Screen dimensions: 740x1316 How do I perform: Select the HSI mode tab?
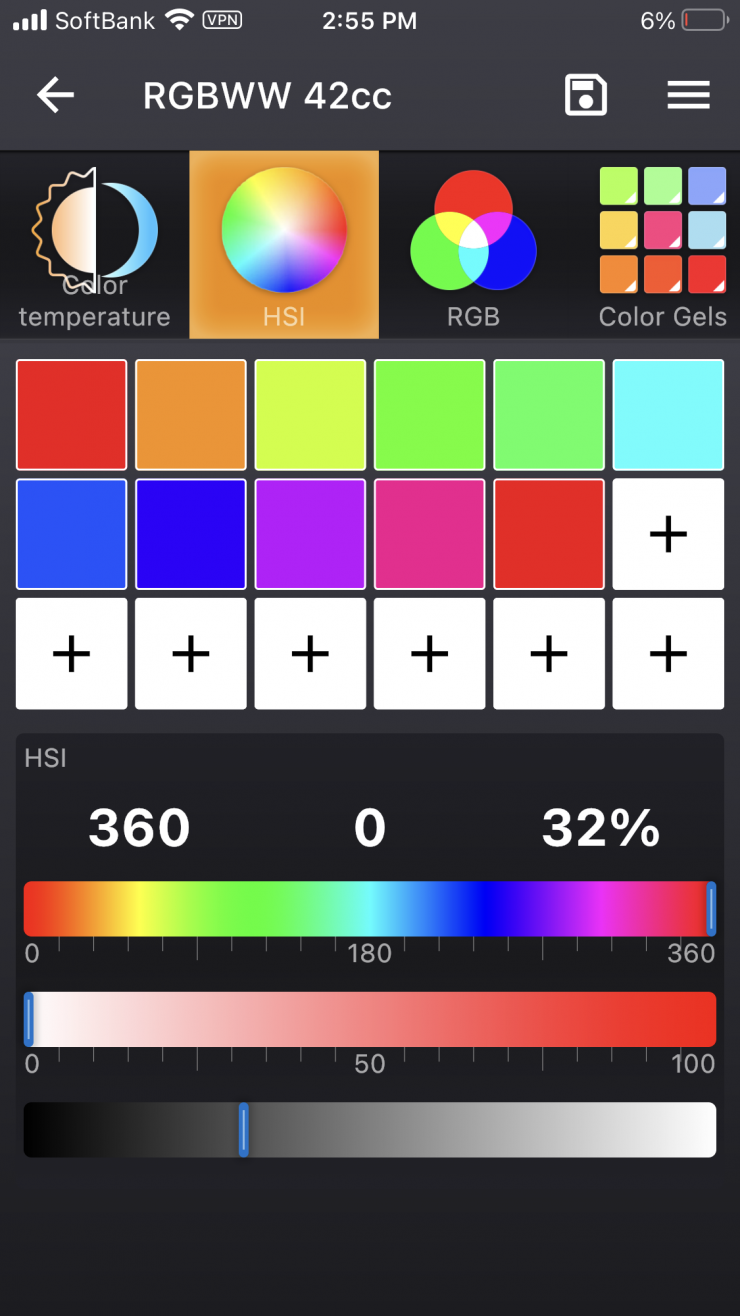click(284, 245)
